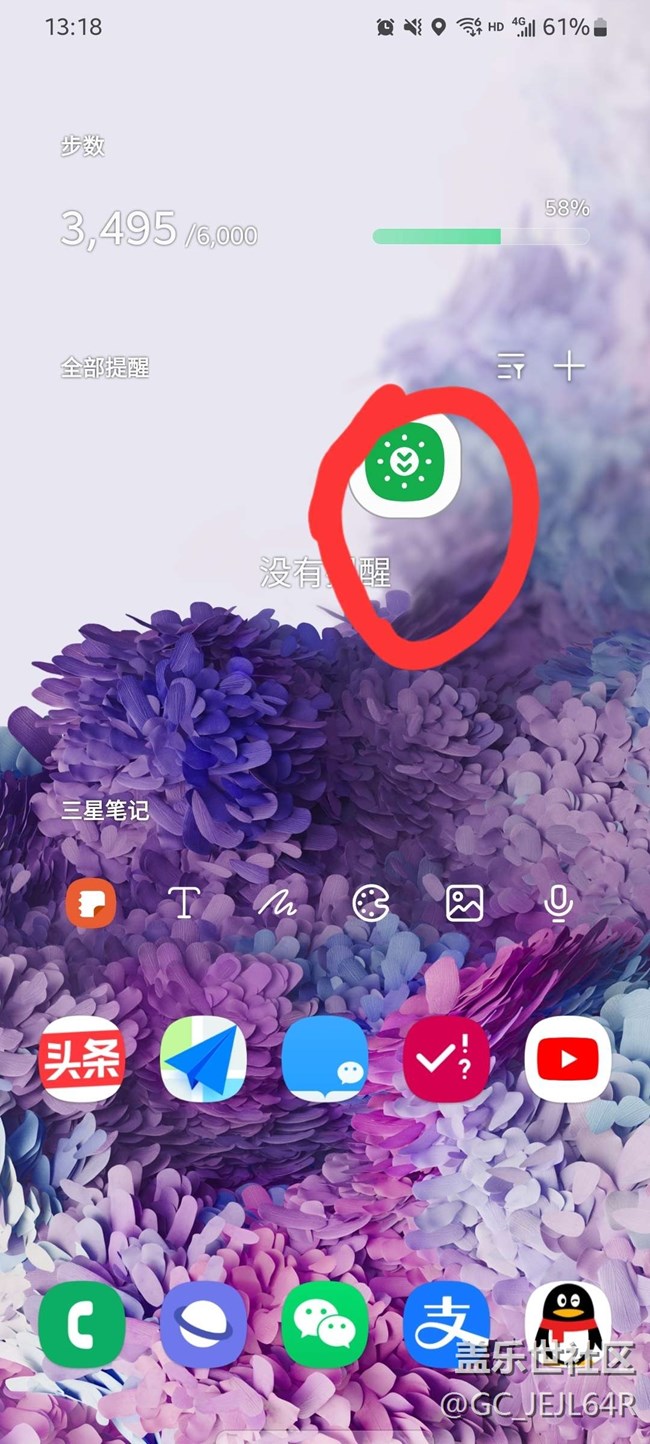Record a voice note with microphone
Screen dimensions: 650x1444
(558, 904)
